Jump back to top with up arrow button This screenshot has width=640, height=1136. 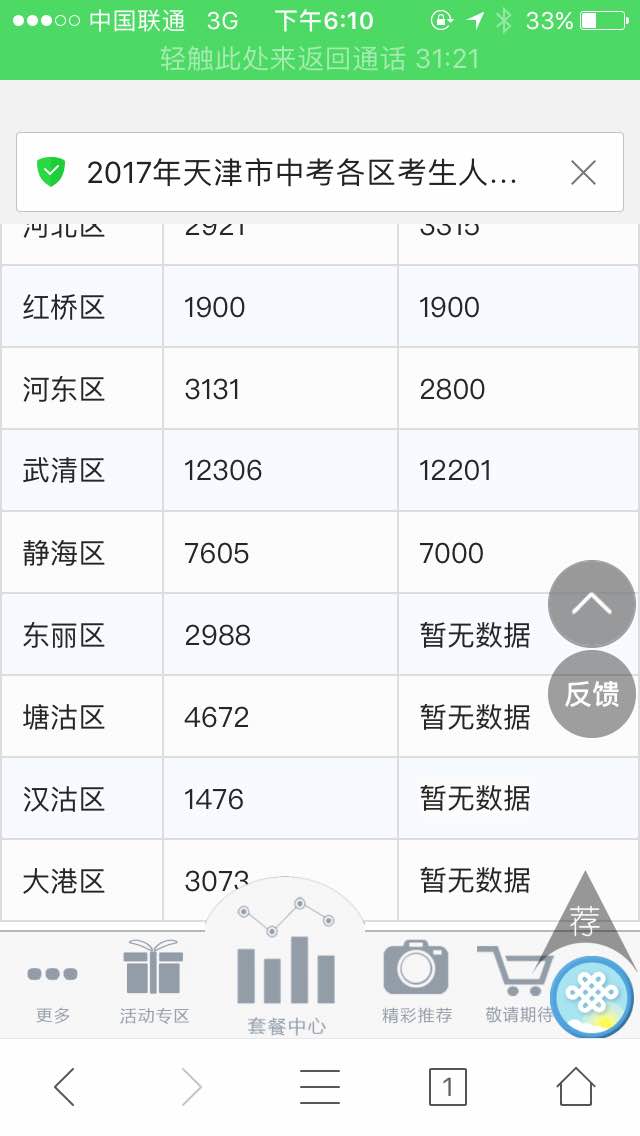point(591,604)
